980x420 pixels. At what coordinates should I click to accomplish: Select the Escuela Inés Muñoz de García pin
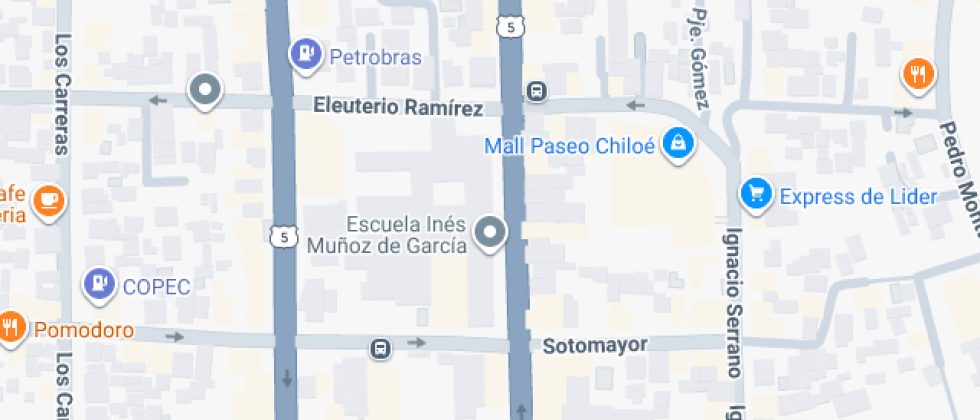pyautogui.click(x=490, y=233)
